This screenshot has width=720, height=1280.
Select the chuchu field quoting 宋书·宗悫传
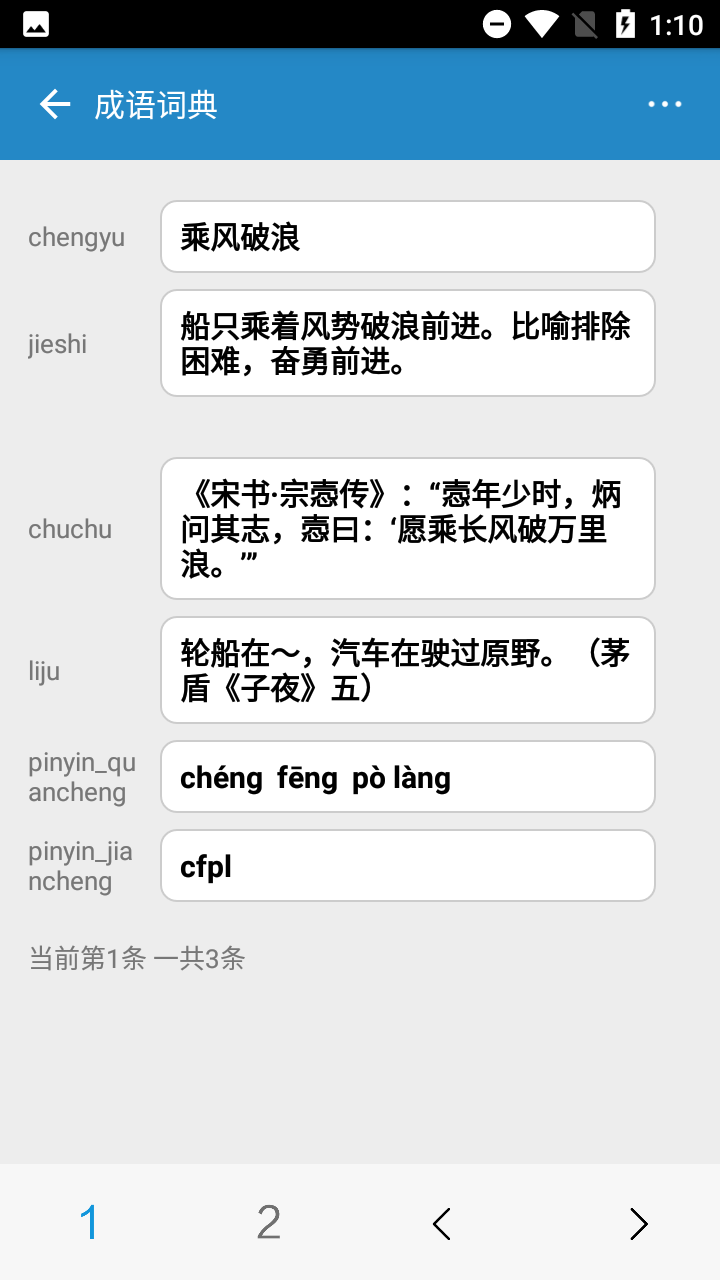point(407,528)
